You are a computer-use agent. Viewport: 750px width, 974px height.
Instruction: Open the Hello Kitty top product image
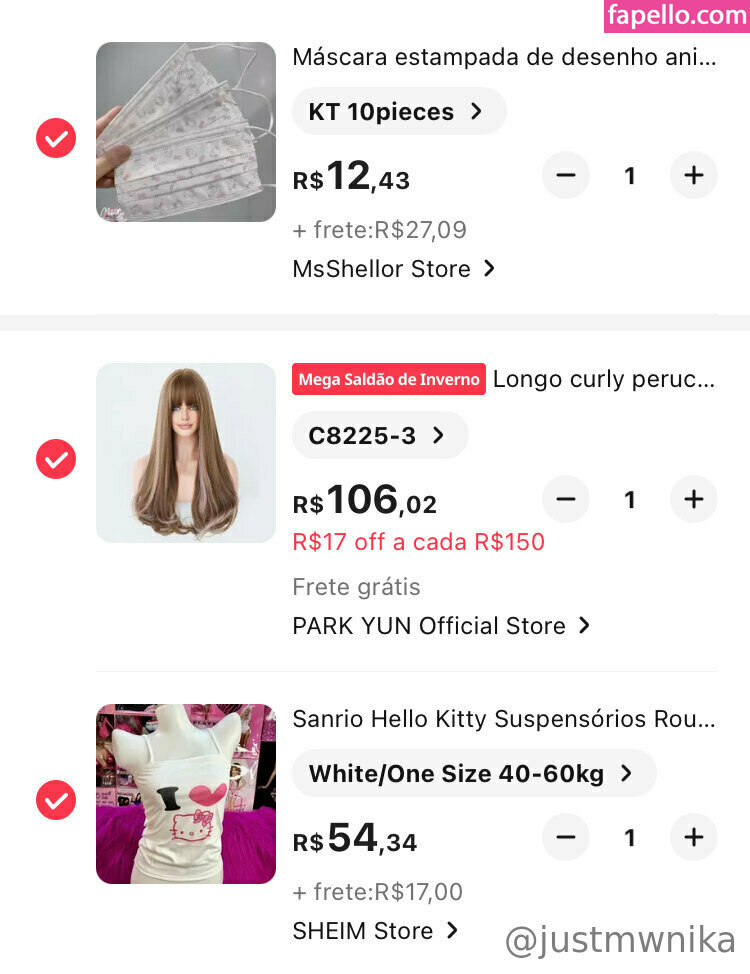pyautogui.click(x=186, y=794)
